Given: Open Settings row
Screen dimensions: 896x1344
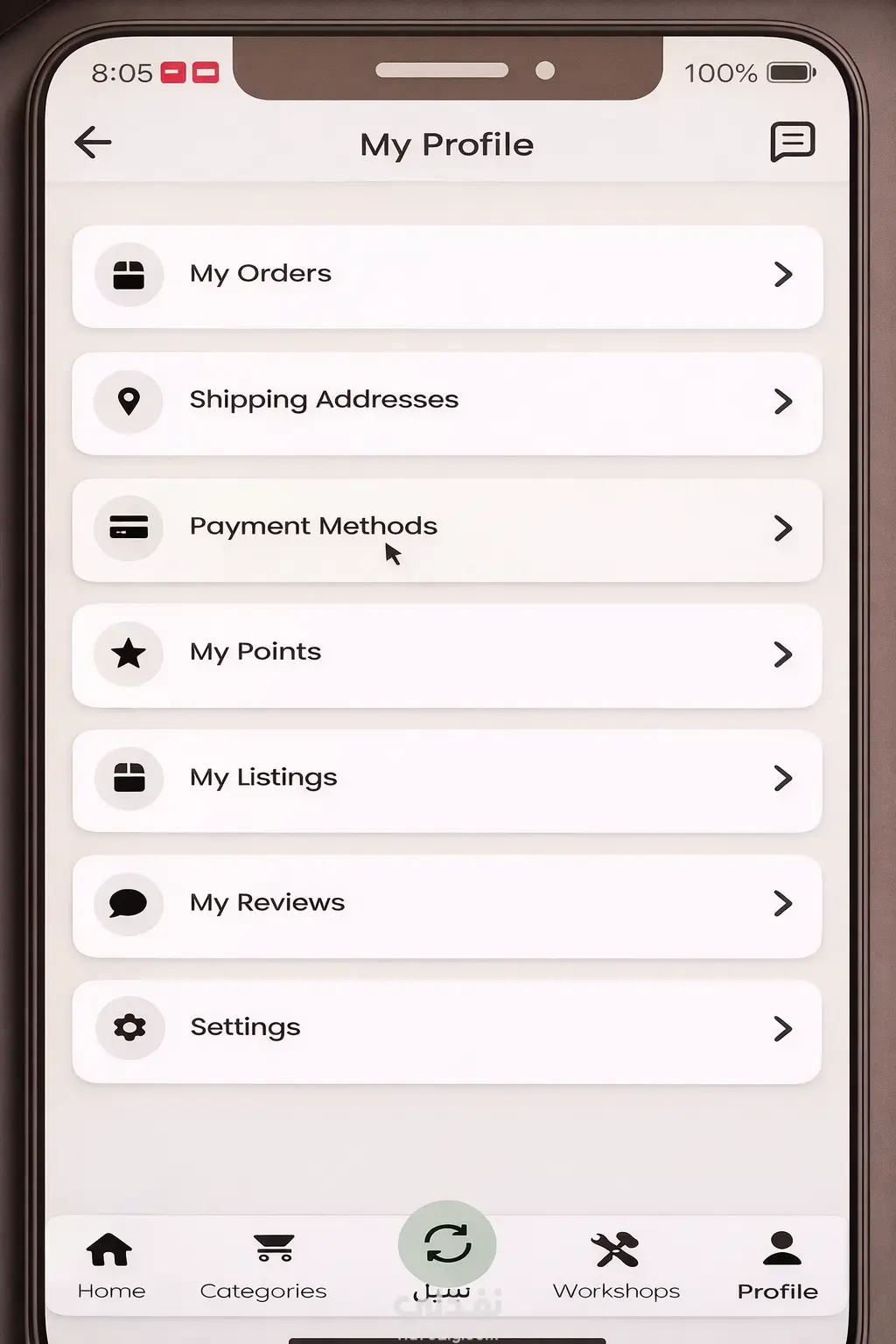Looking at the screenshot, I should pyautogui.click(x=447, y=1030).
